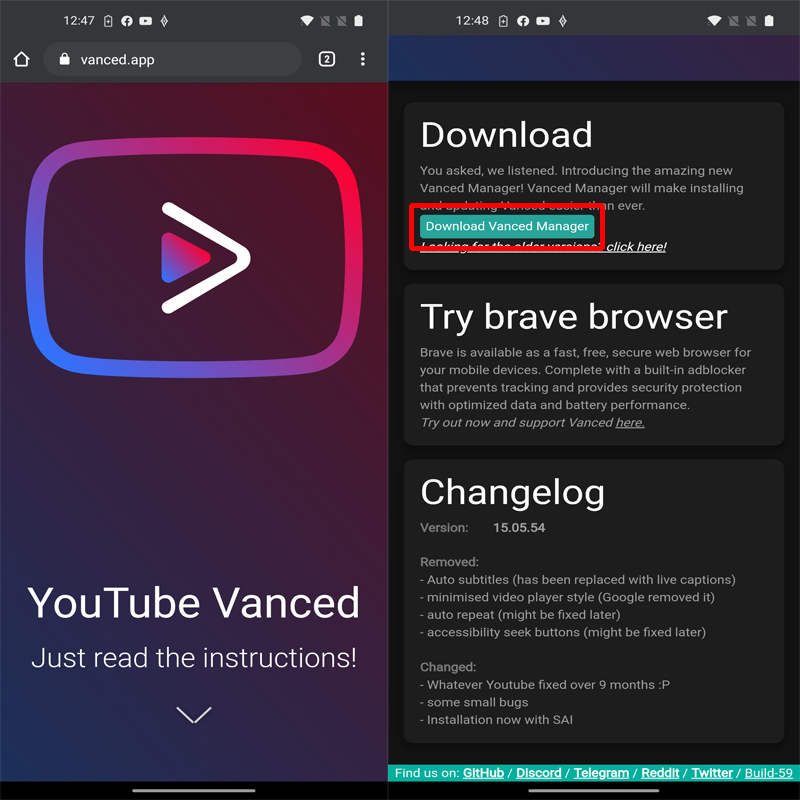Tap the down chevron below the instructions text

click(x=194, y=714)
